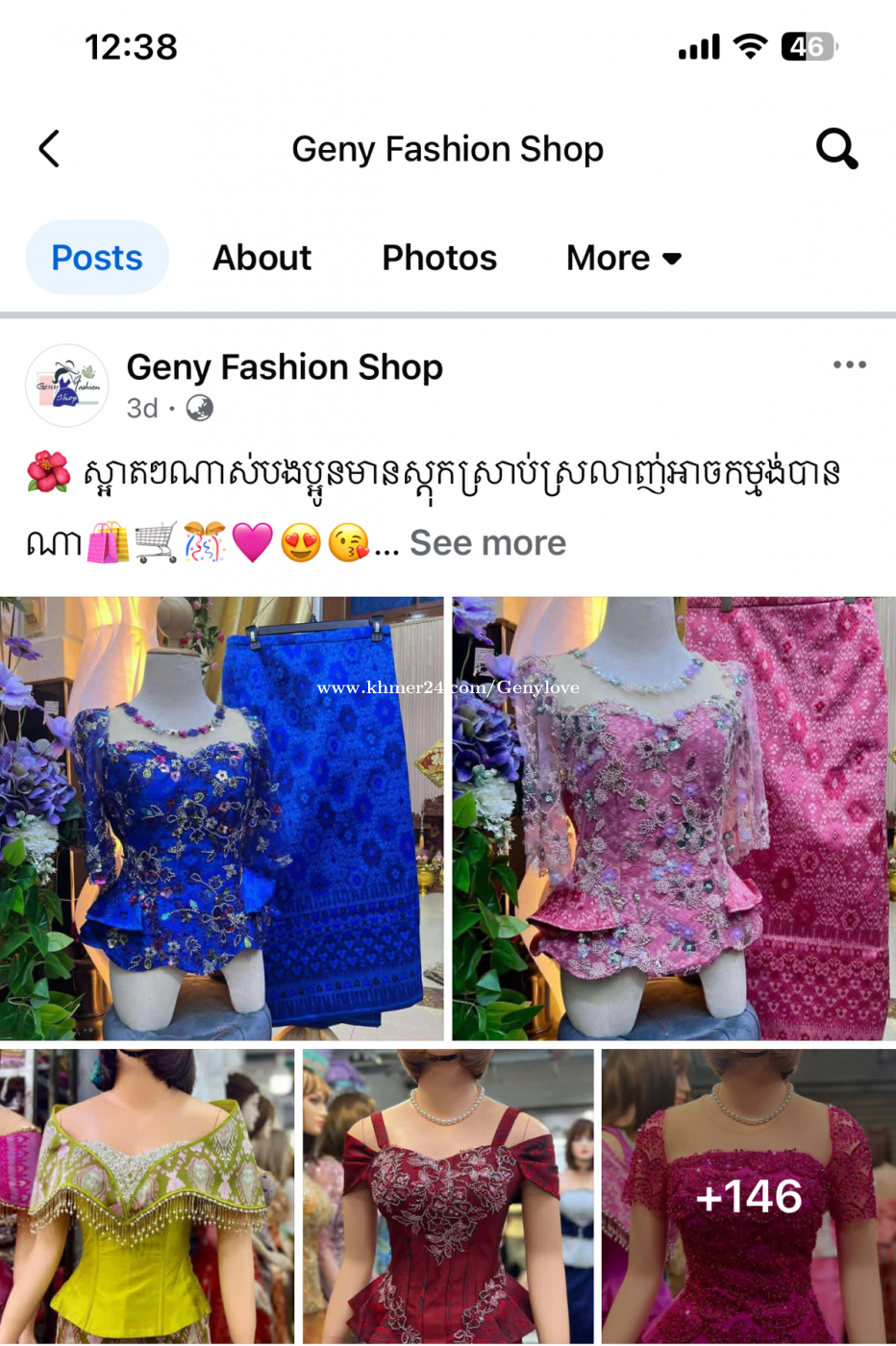896x1346 pixels.
Task: Expand post text with See more
Action: 487,543
